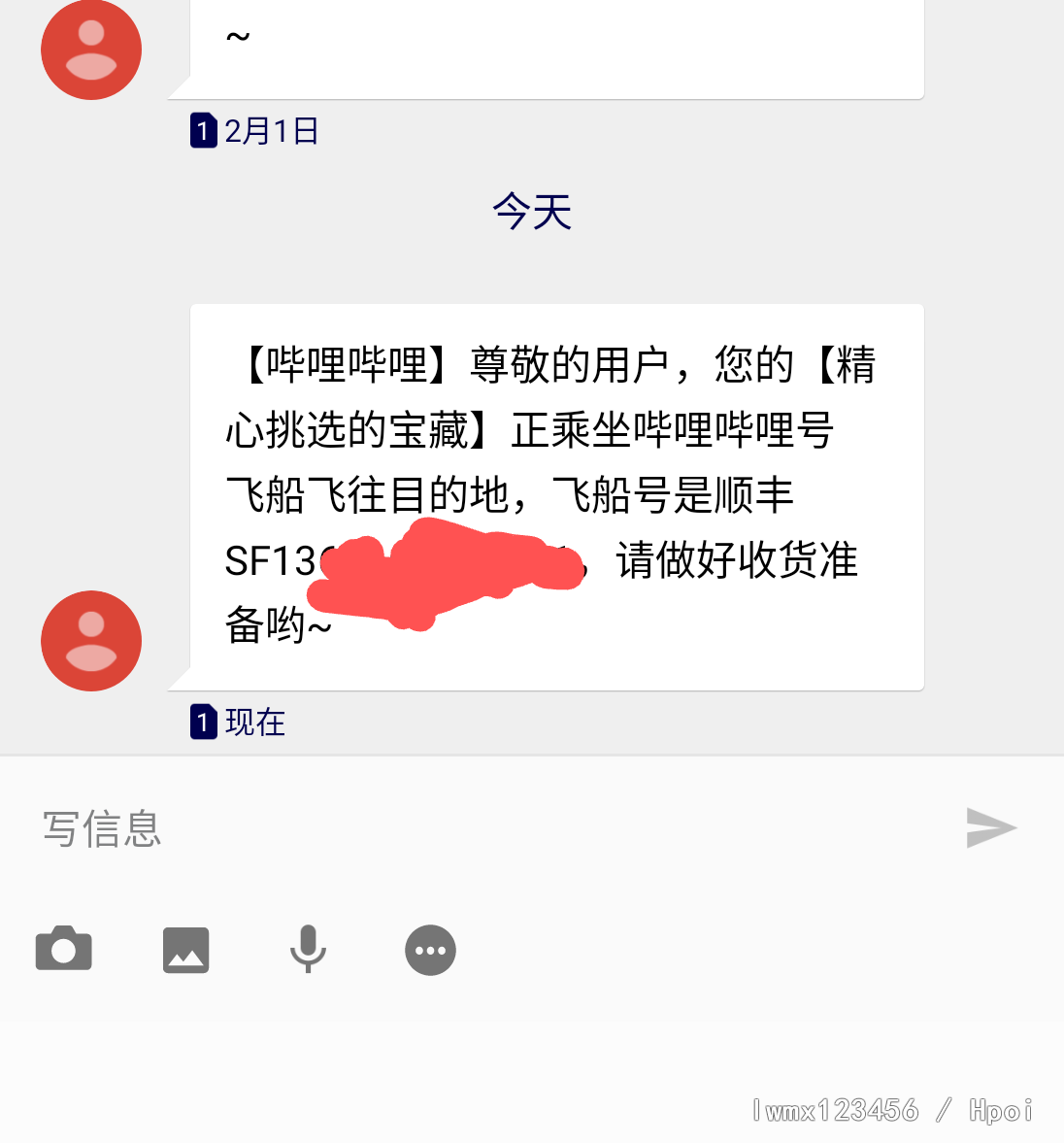Record a voice message with the microphone

[x=308, y=949]
